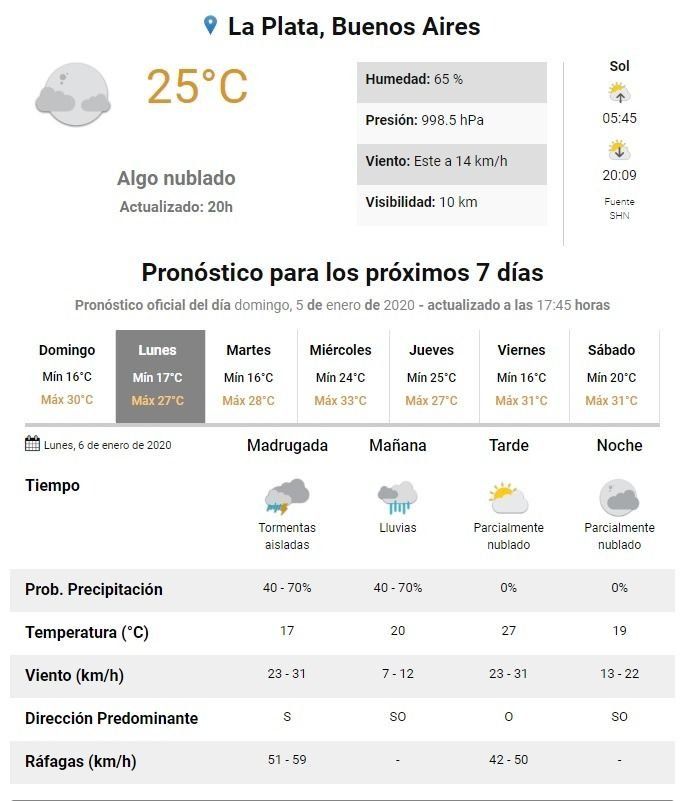Switch to the Viernes forecast
Image resolution: width=683 pixels, height=801 pixels.
(521, 375)
